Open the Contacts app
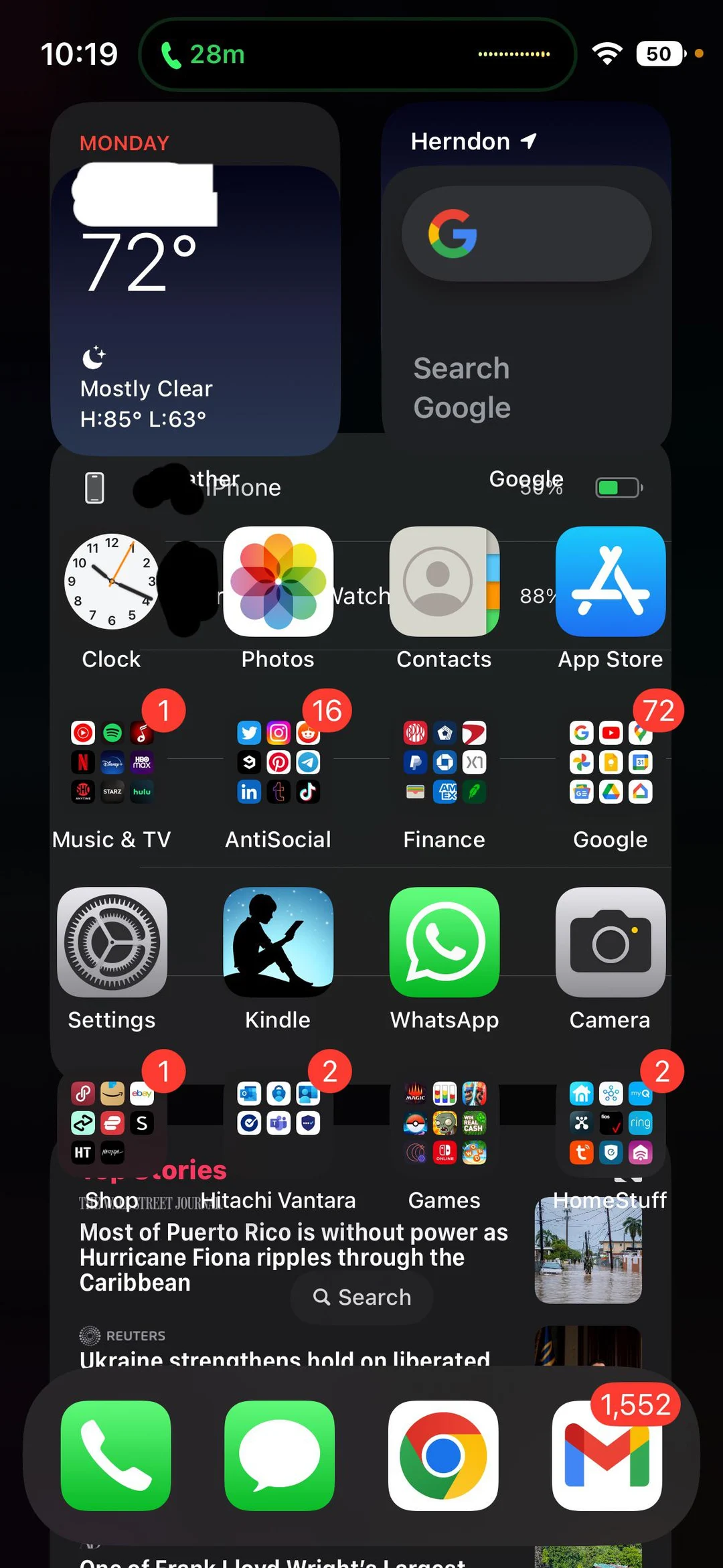The width and height of the screenshot is (723, 1568). (x=444, y=581)
